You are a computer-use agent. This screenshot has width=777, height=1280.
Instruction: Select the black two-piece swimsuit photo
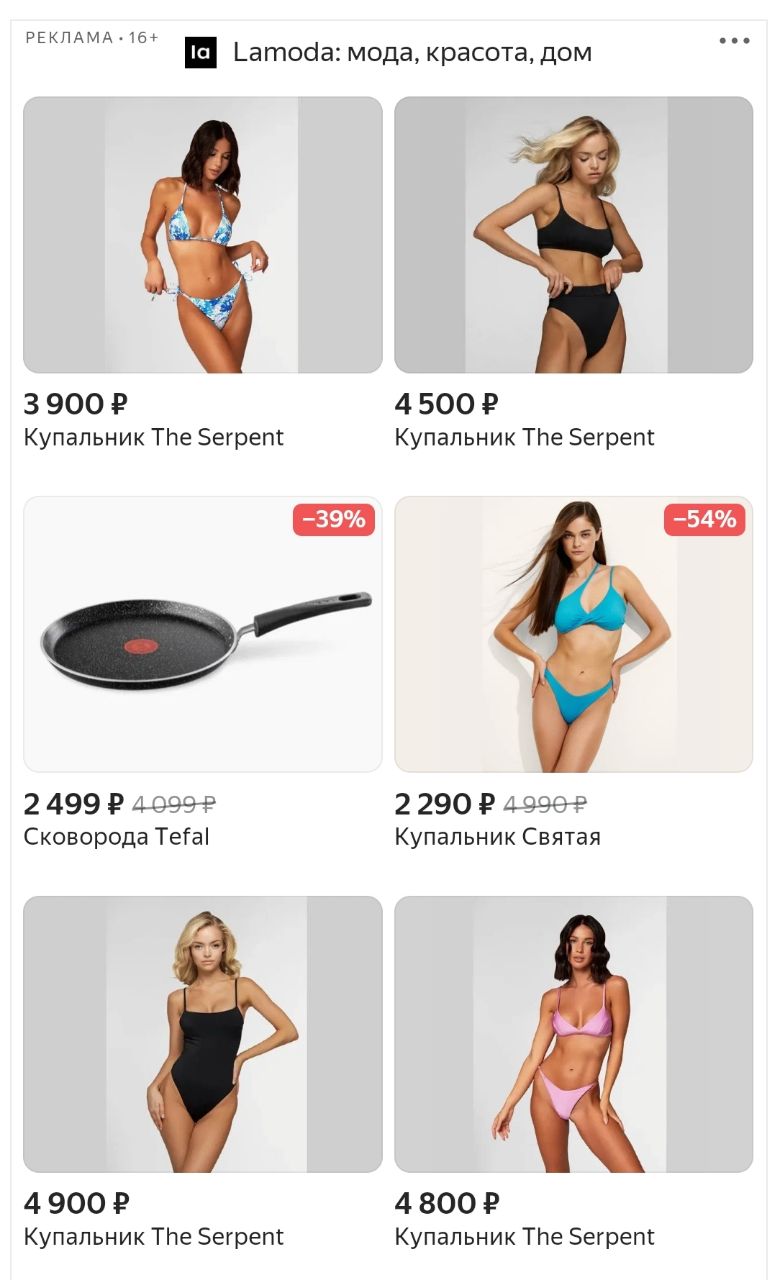pos(575,233)
